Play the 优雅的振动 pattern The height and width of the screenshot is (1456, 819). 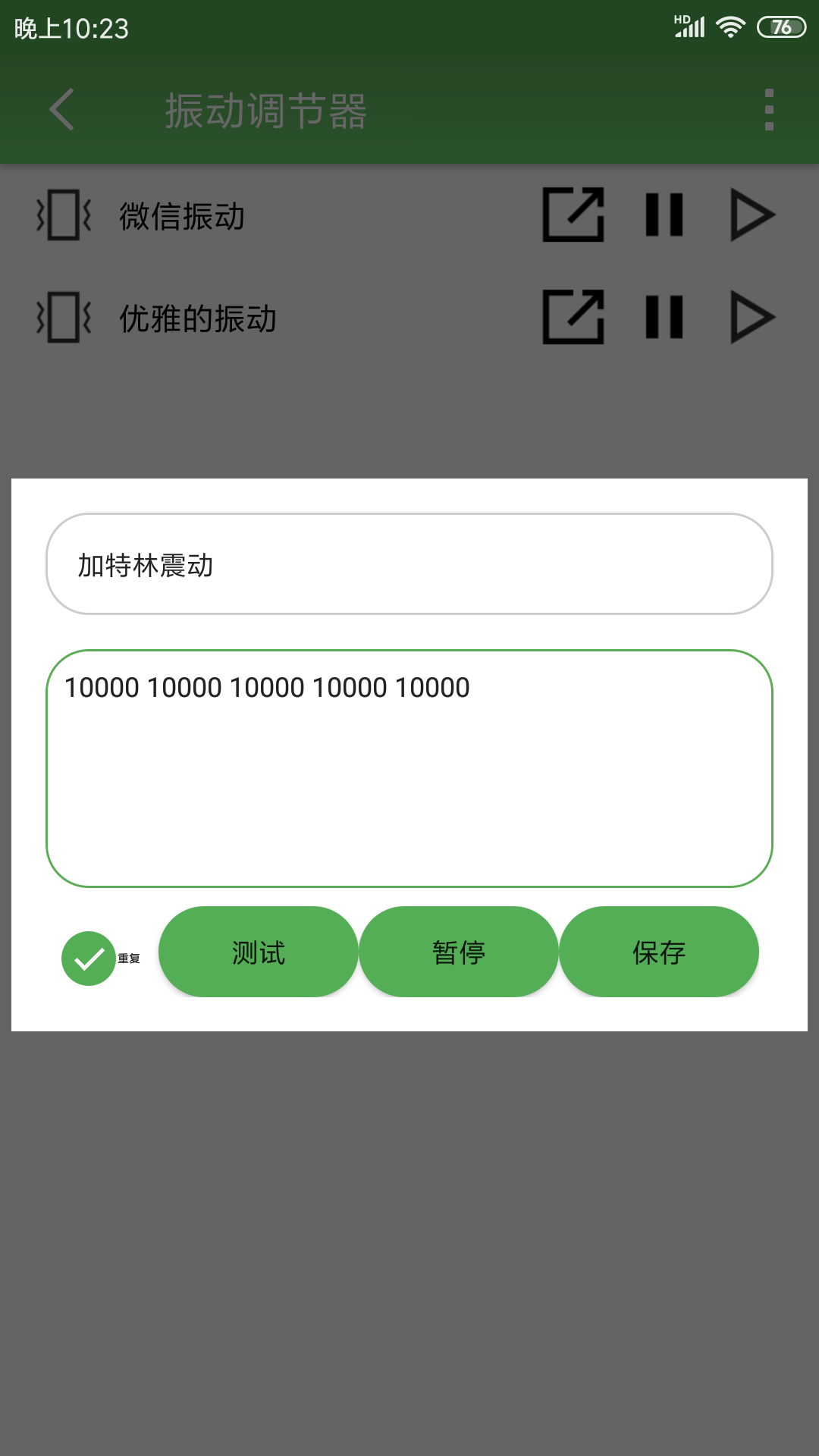click(752, 317)
